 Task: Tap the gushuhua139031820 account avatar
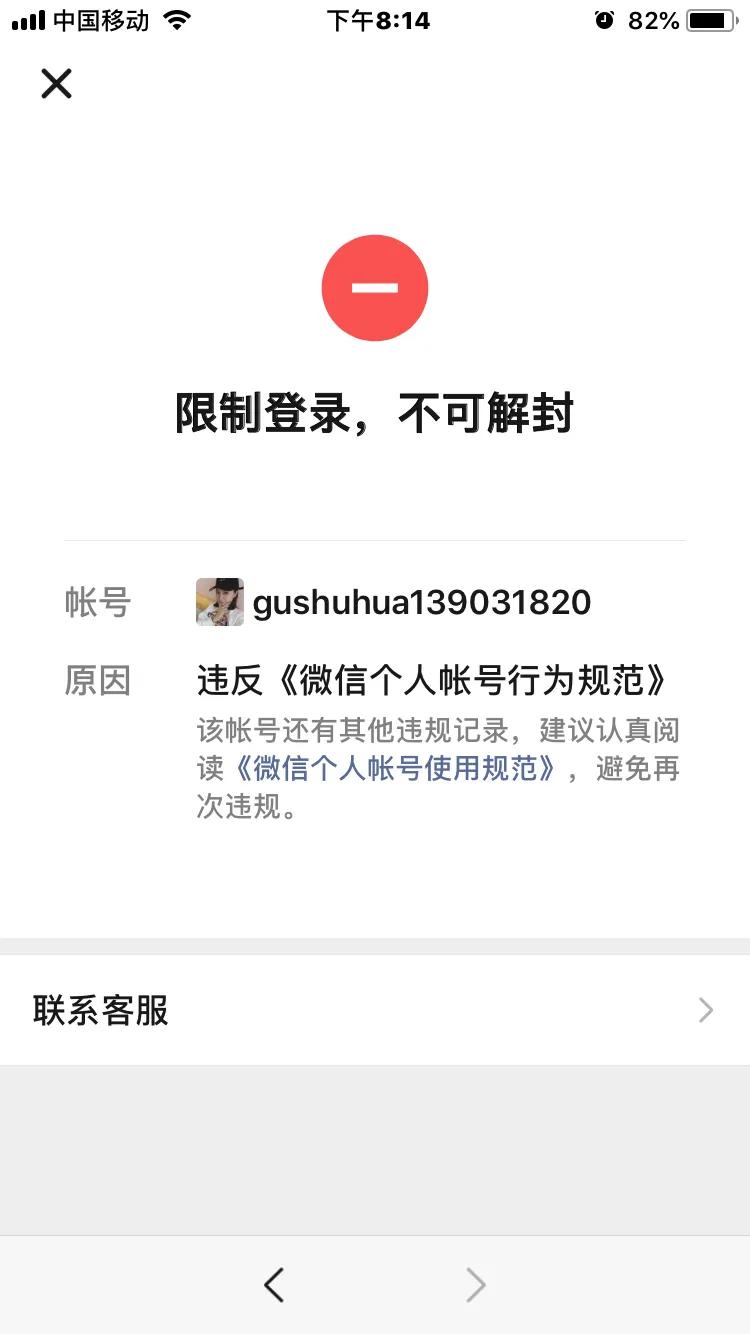[x=219, y=602]
